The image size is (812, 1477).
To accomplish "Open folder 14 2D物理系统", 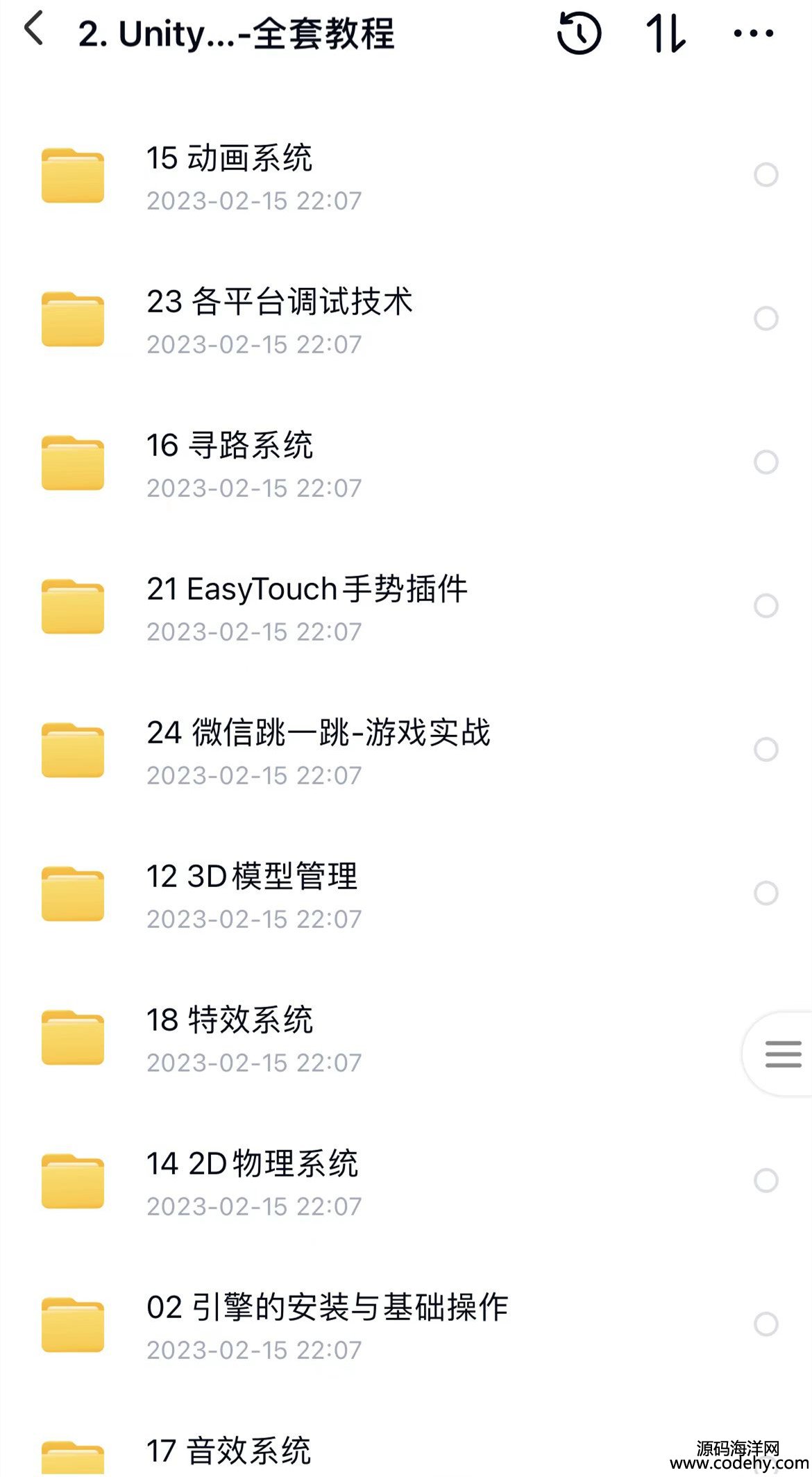I will (406, 1182).
